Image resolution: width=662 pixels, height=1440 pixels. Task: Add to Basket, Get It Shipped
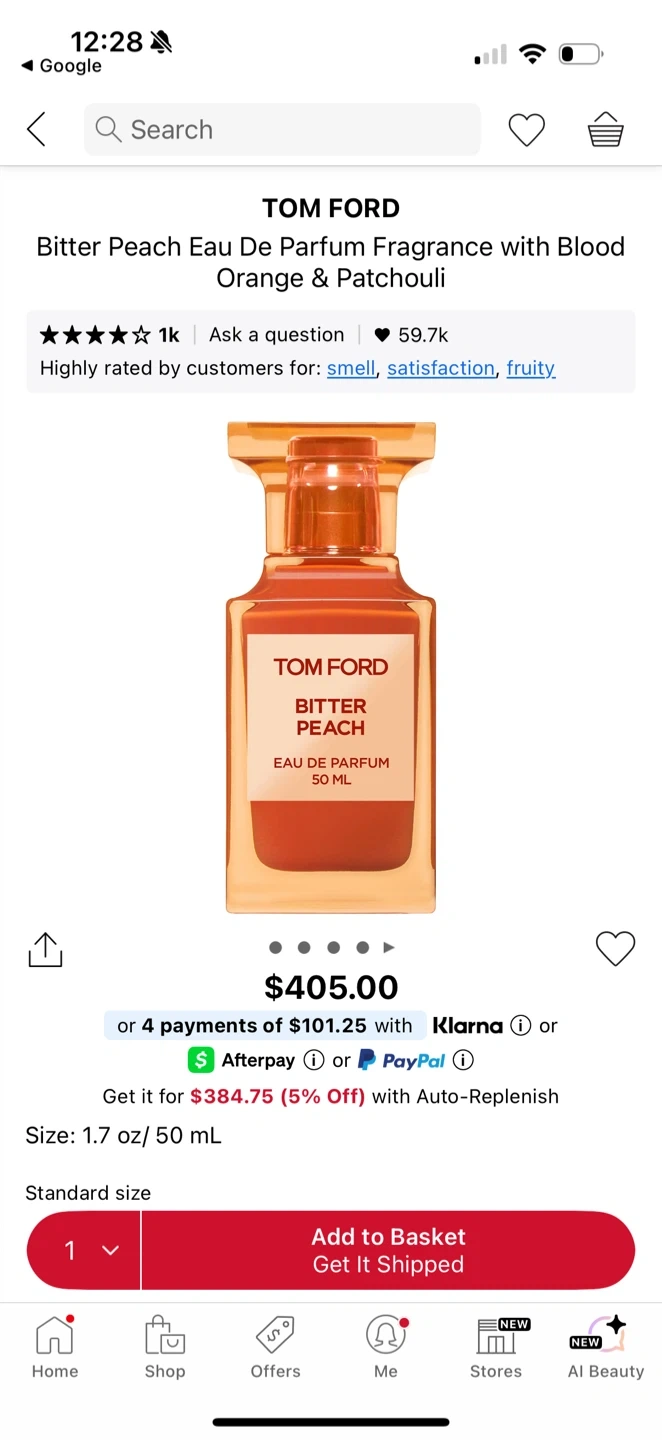click(388, 1250)
